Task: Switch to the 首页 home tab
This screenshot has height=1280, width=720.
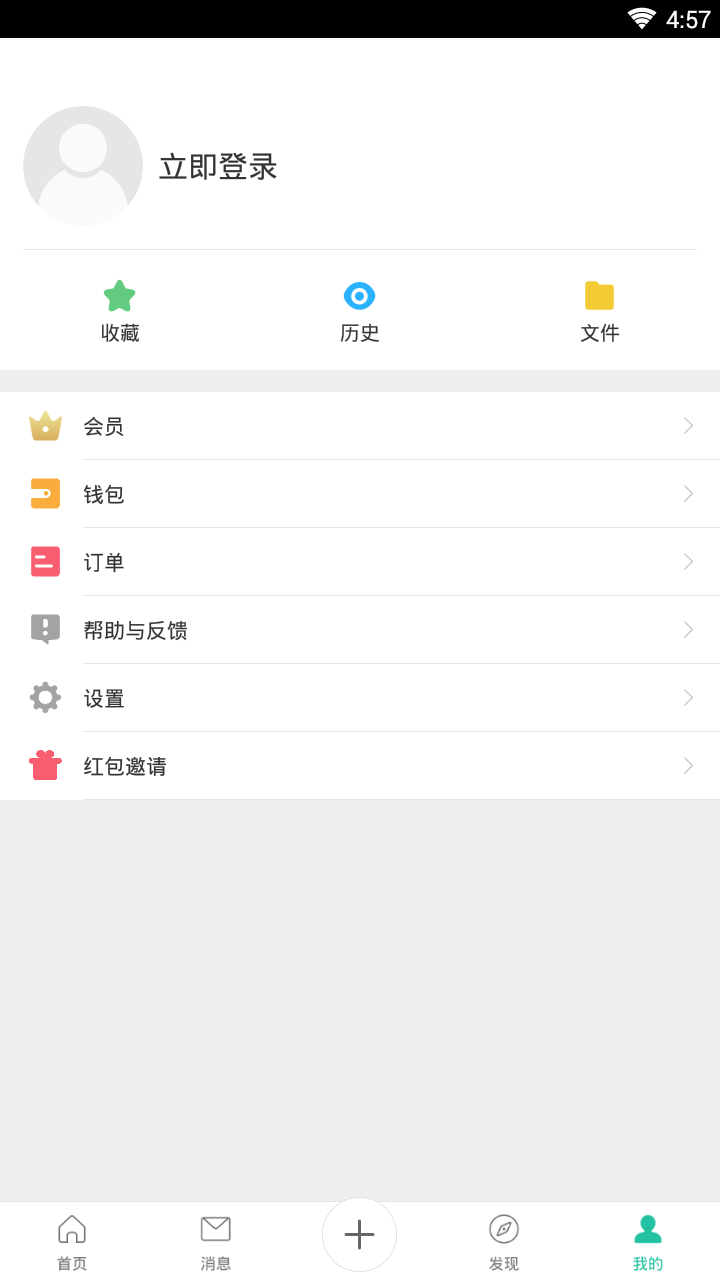Action: (x=72, y=1242)
